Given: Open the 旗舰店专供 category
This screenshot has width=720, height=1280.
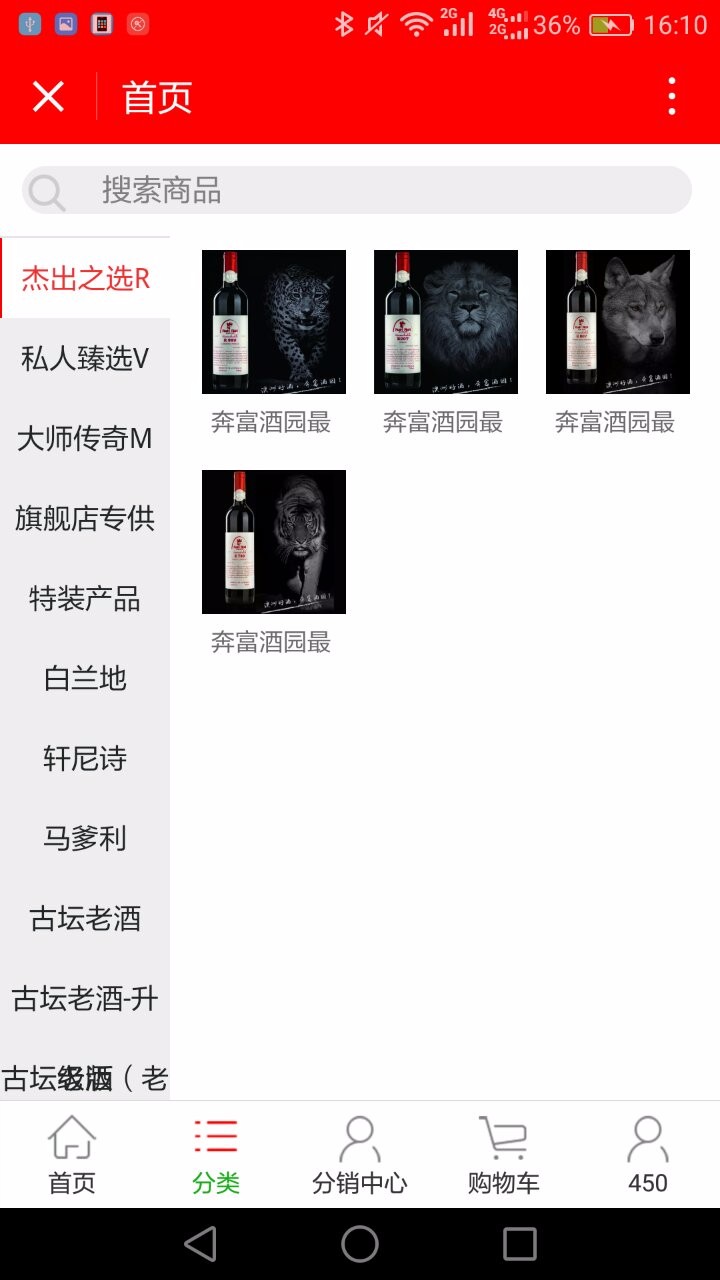Looking at the screenshot, I should (85, 518).
